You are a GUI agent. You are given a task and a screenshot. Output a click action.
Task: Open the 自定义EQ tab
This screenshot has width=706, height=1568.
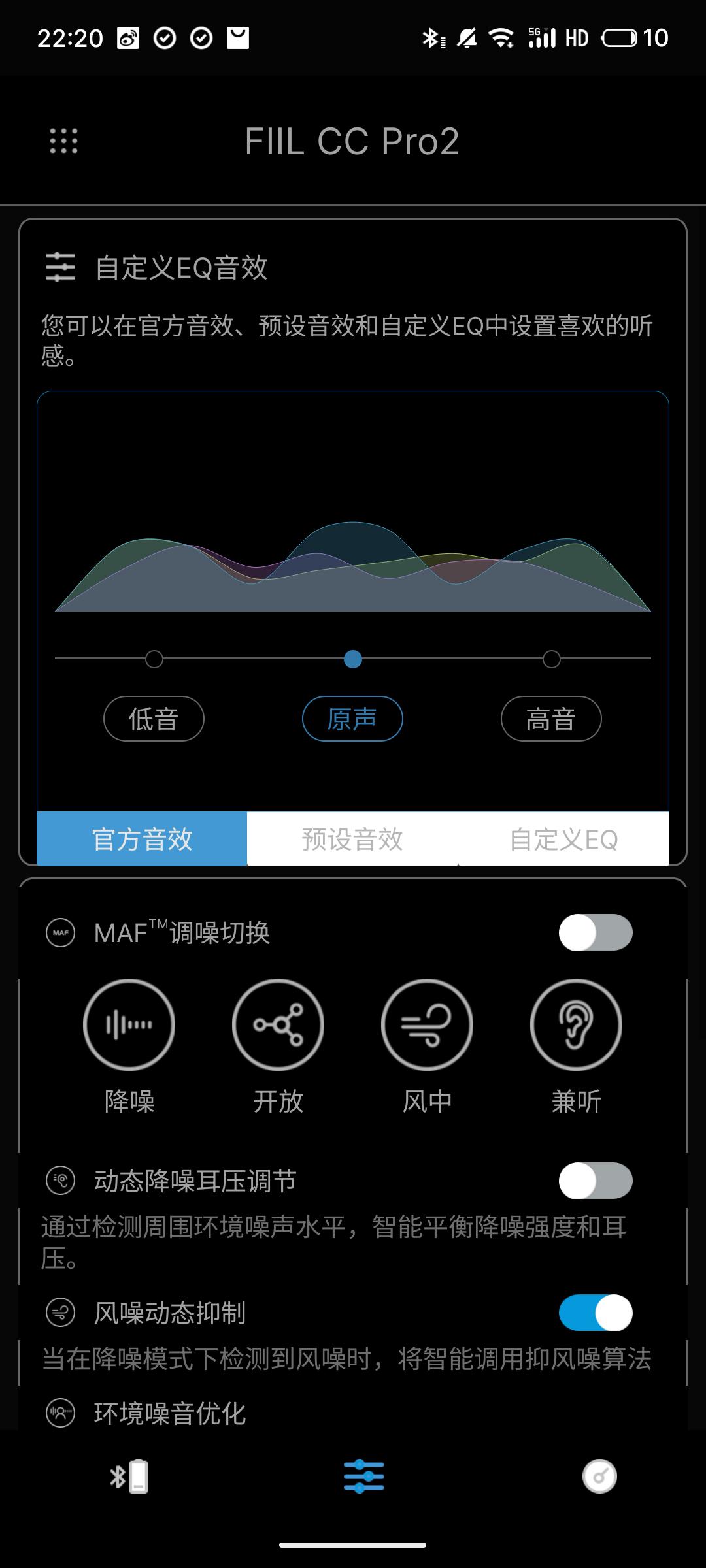tap(565, 840)
